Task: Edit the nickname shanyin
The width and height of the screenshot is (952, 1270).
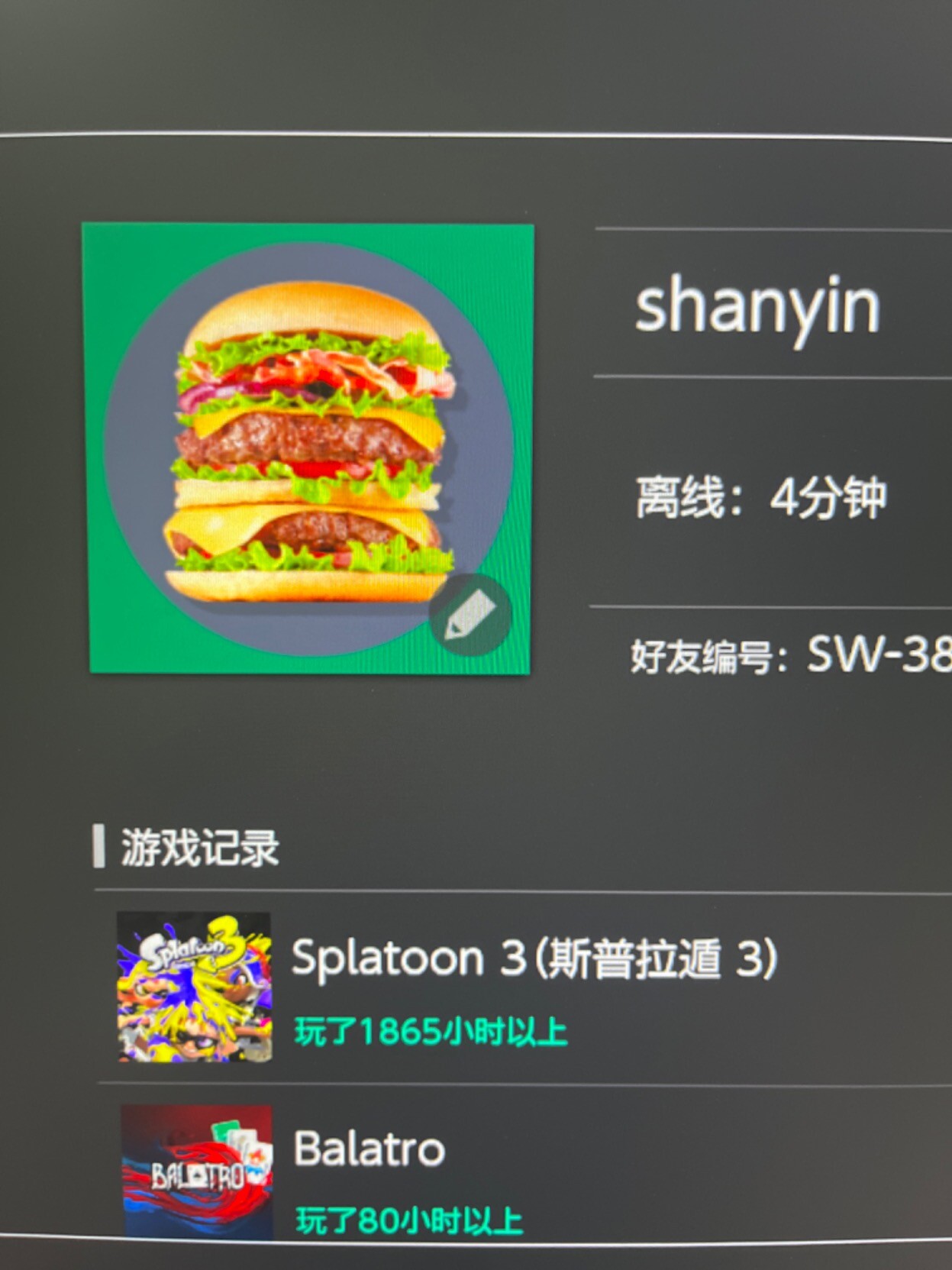Action: (757, 306)
